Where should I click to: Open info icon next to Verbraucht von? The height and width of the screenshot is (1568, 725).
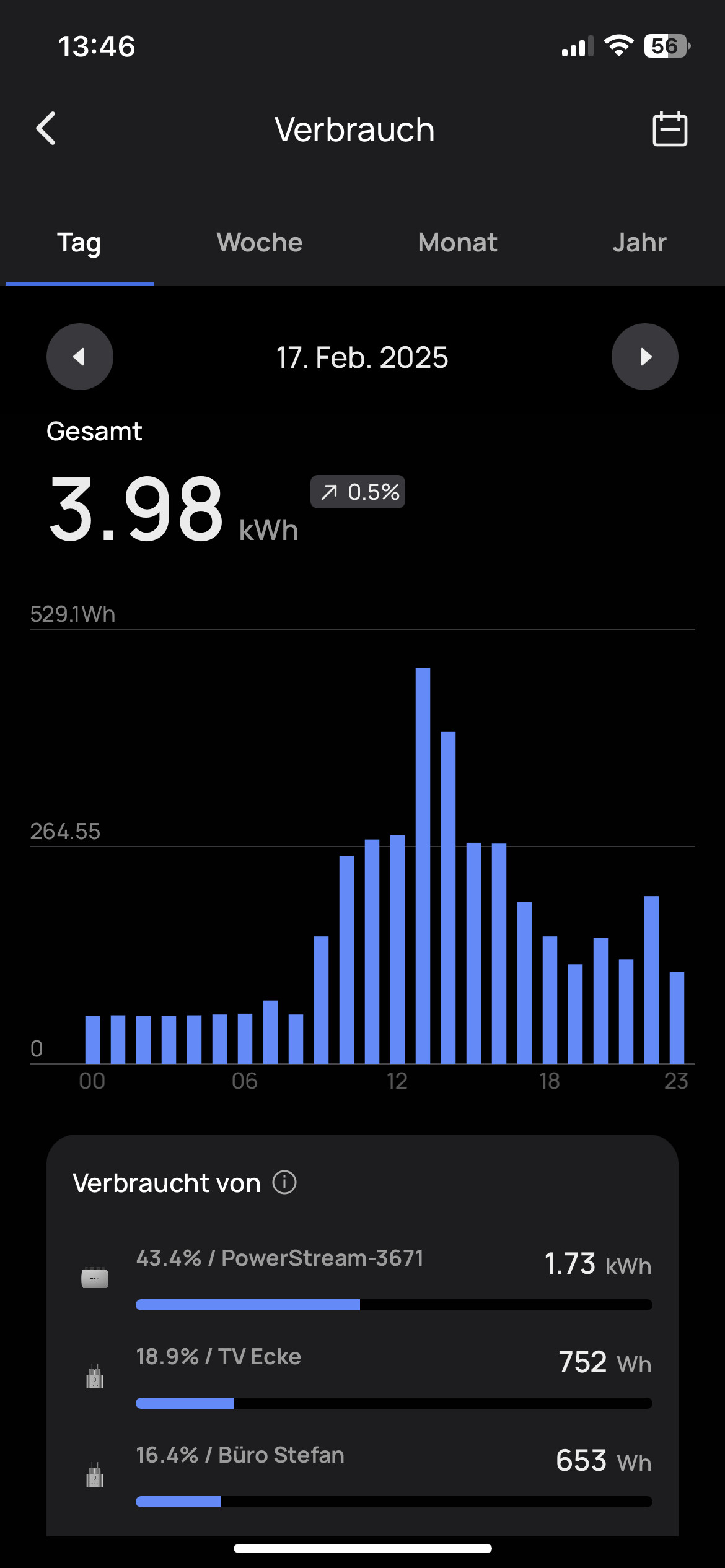tap(284, 1182)
